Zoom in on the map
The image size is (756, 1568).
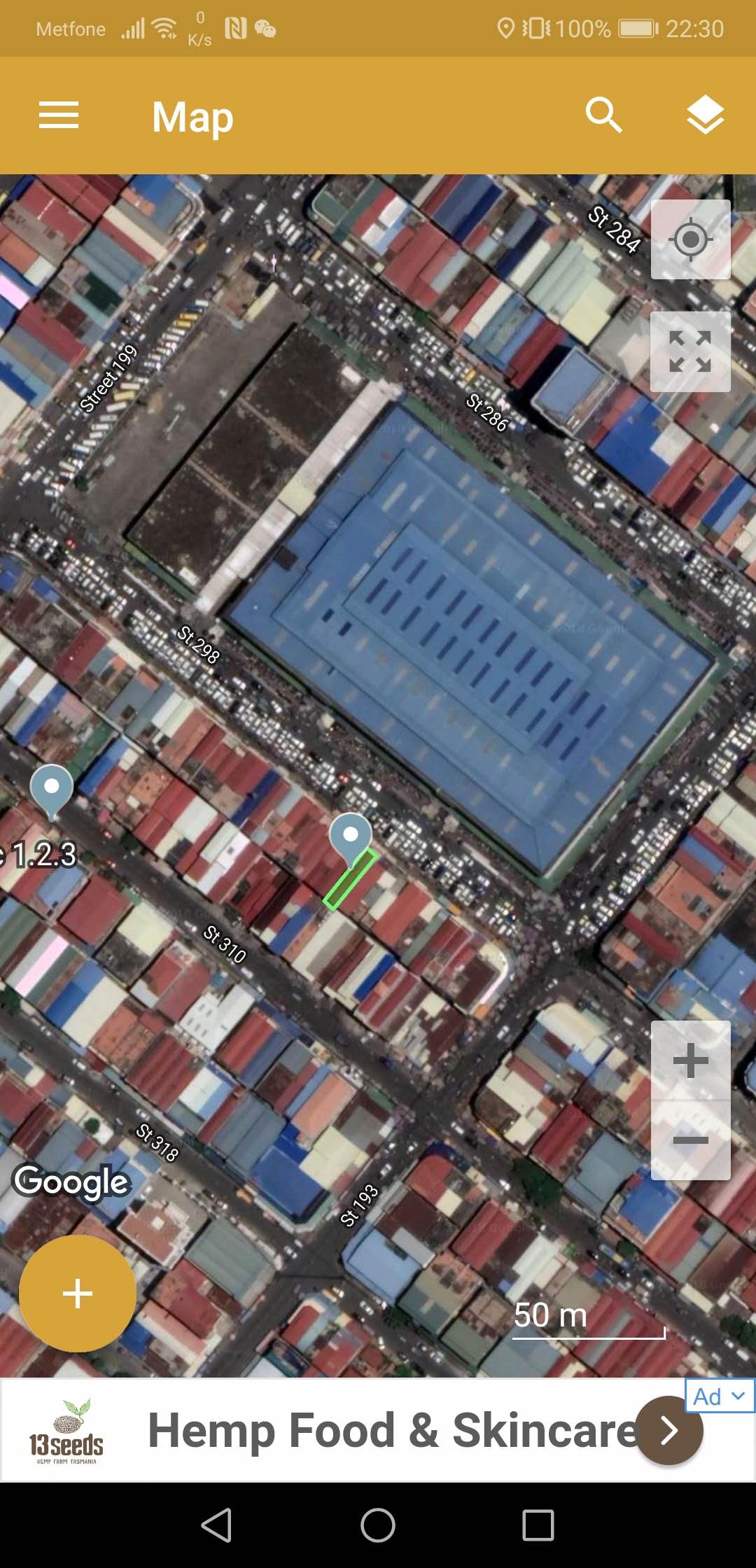point(691,1060)
